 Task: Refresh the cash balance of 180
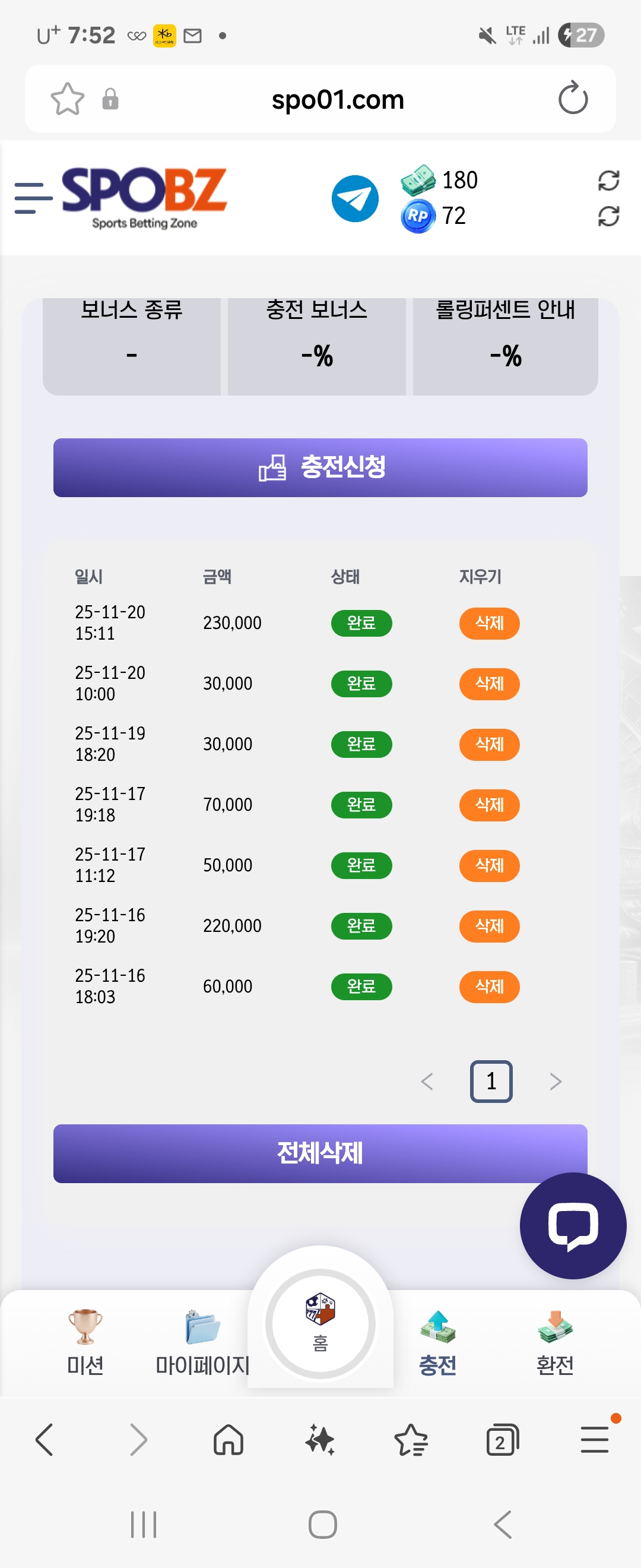[x=608, y=181]
